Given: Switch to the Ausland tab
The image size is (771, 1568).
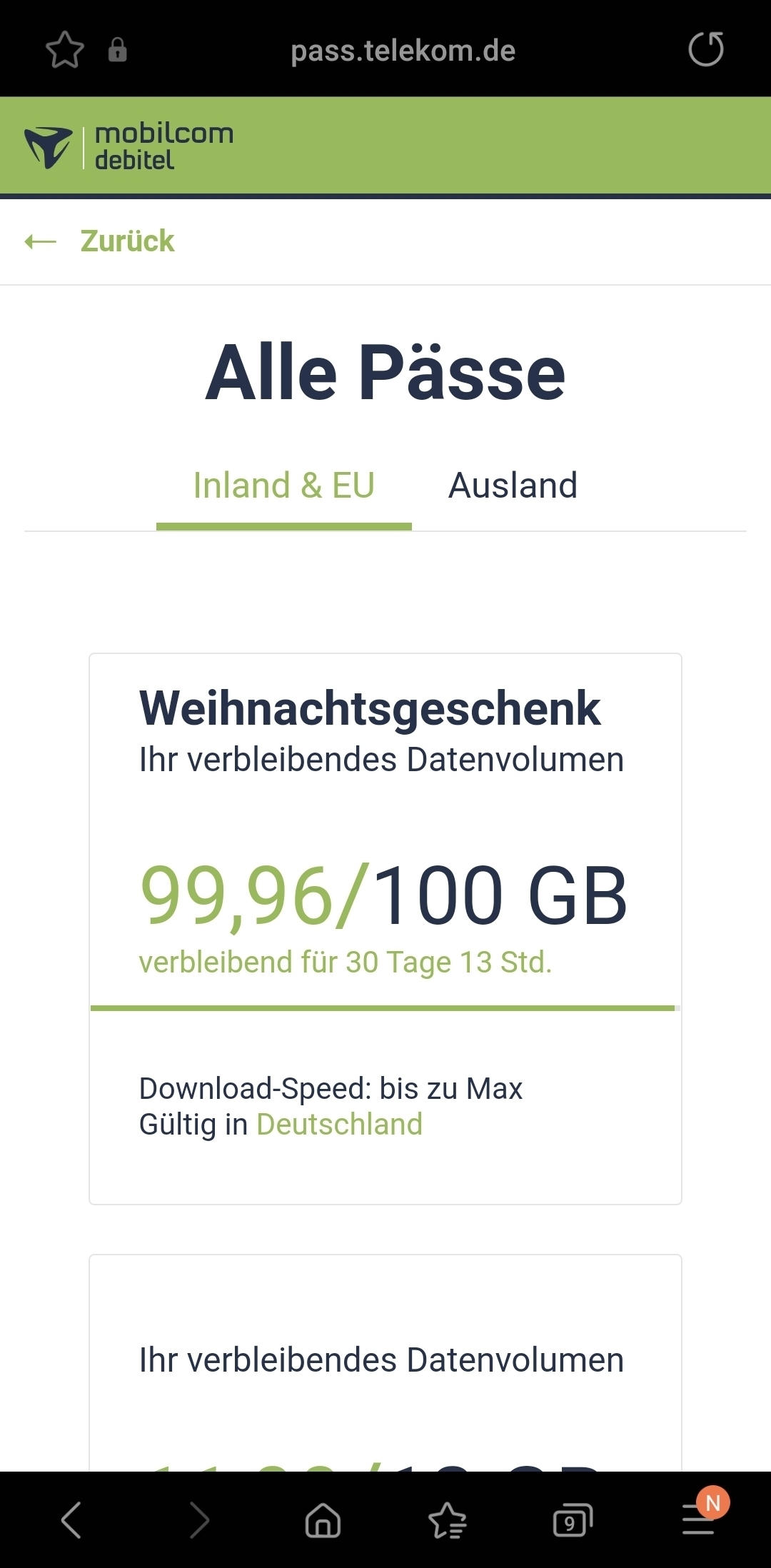Looking at the screenshot, I should click(x=513, y=486).
